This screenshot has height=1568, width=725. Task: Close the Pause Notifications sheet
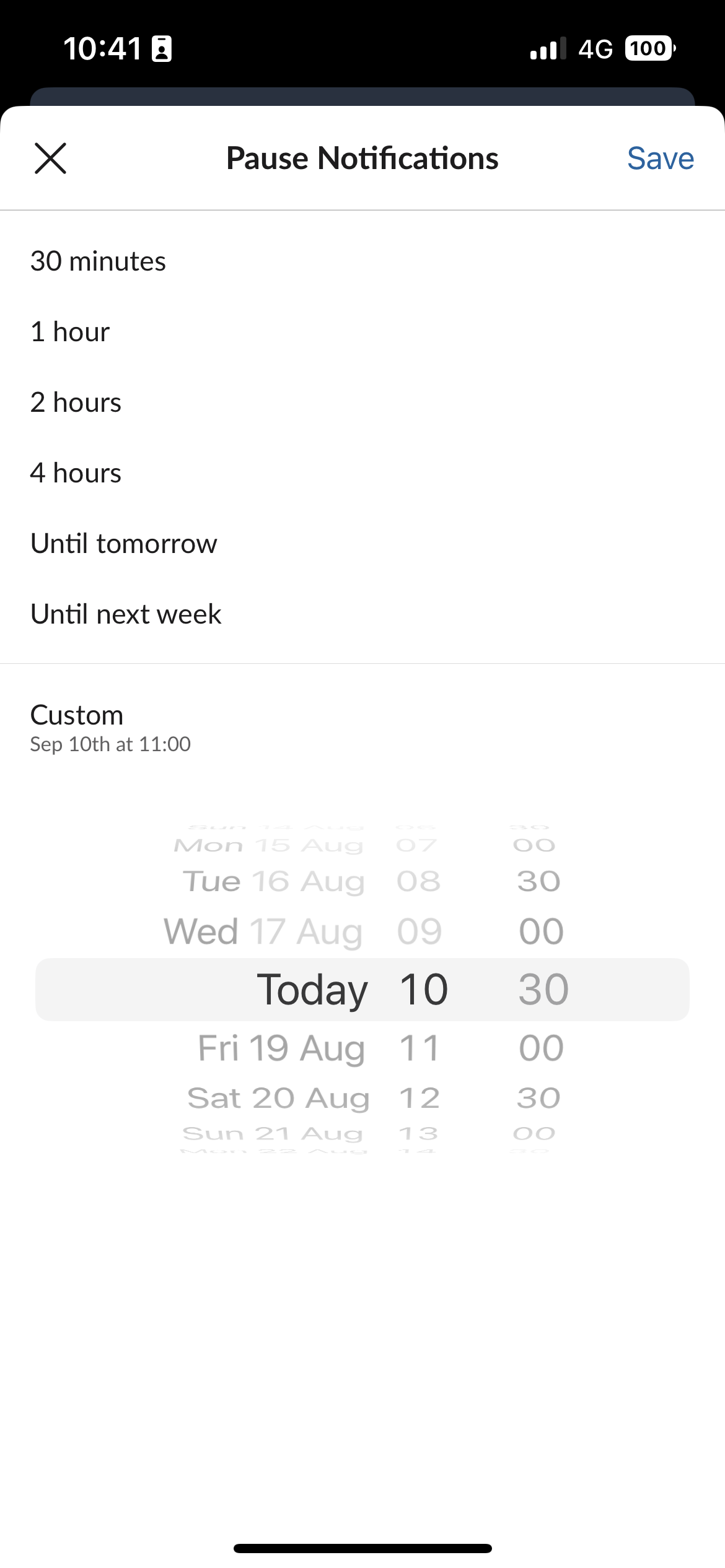tap(50, 159)
